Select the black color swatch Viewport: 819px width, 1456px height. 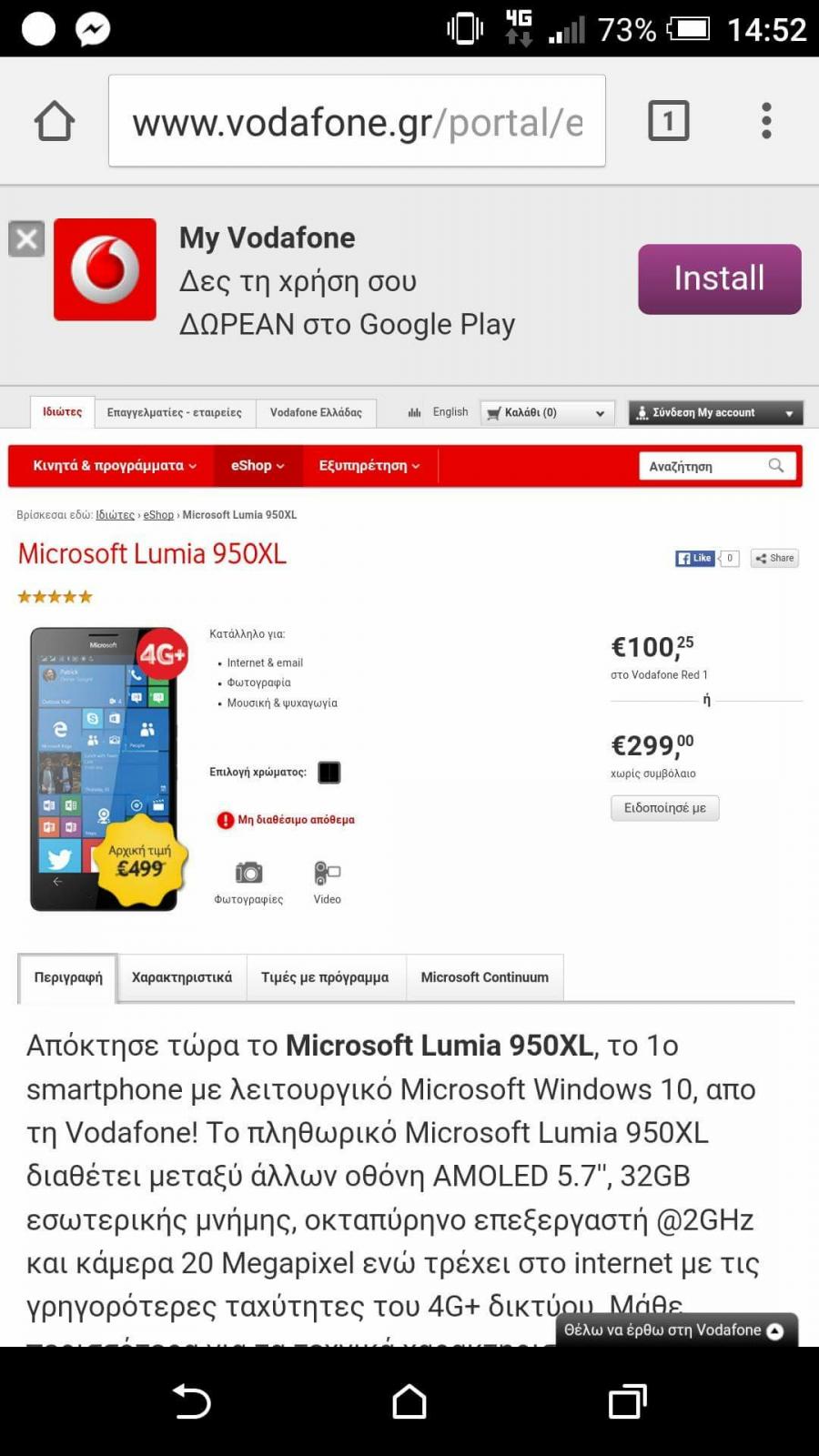point(329,773)
